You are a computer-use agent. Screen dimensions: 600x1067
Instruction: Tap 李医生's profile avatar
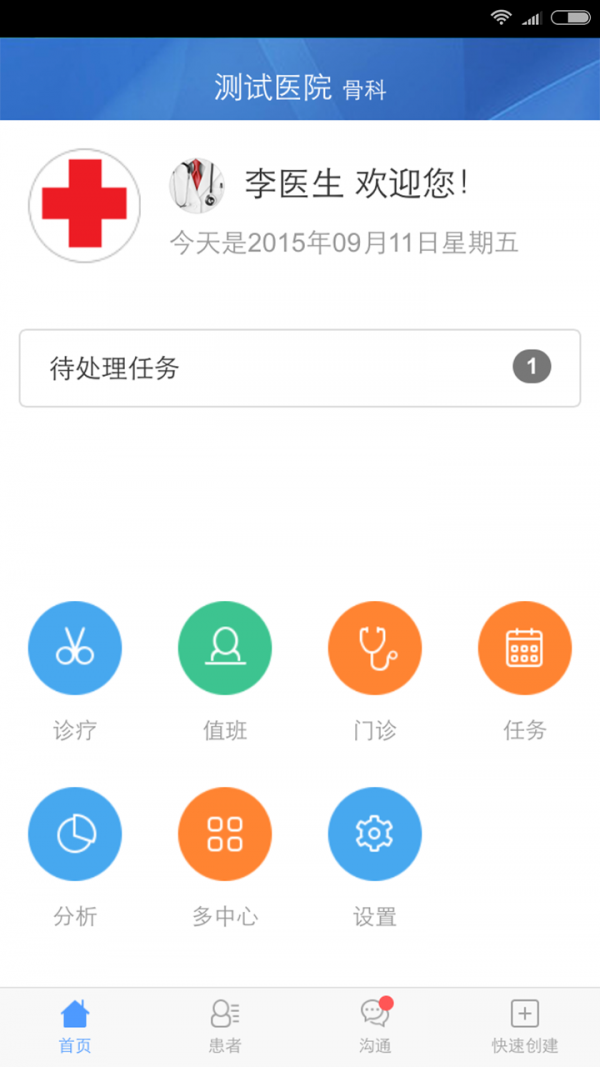point(197,185)
